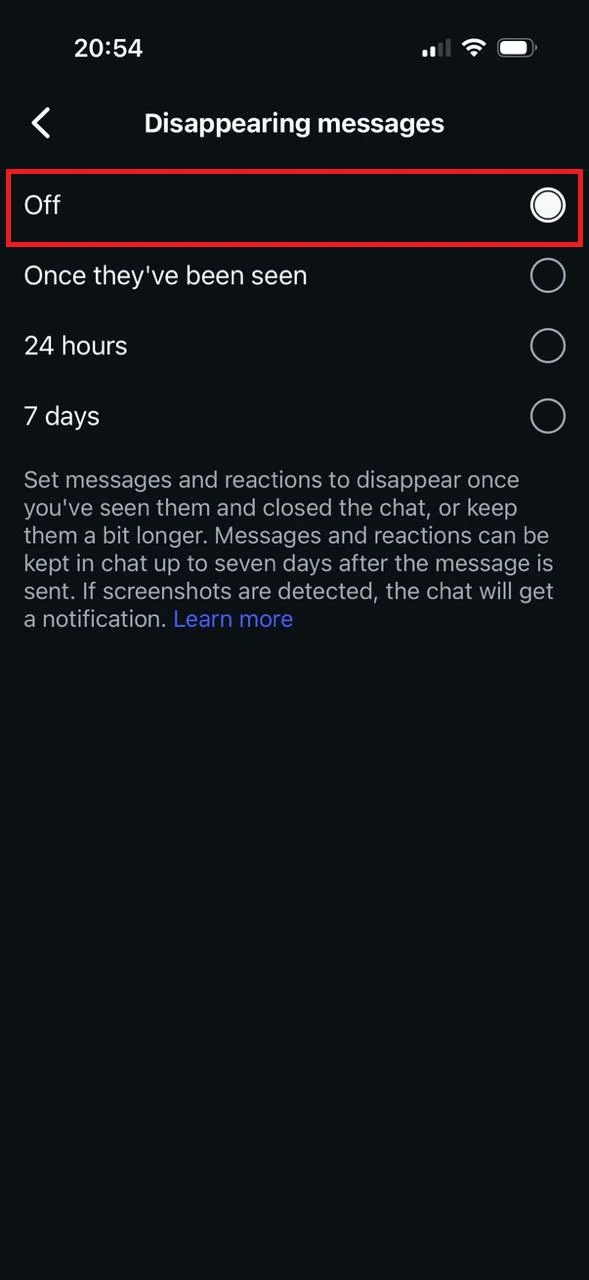Screen dimensions: 589x1280
Task: Go back using the arrow icon
Action: [41, 123]
